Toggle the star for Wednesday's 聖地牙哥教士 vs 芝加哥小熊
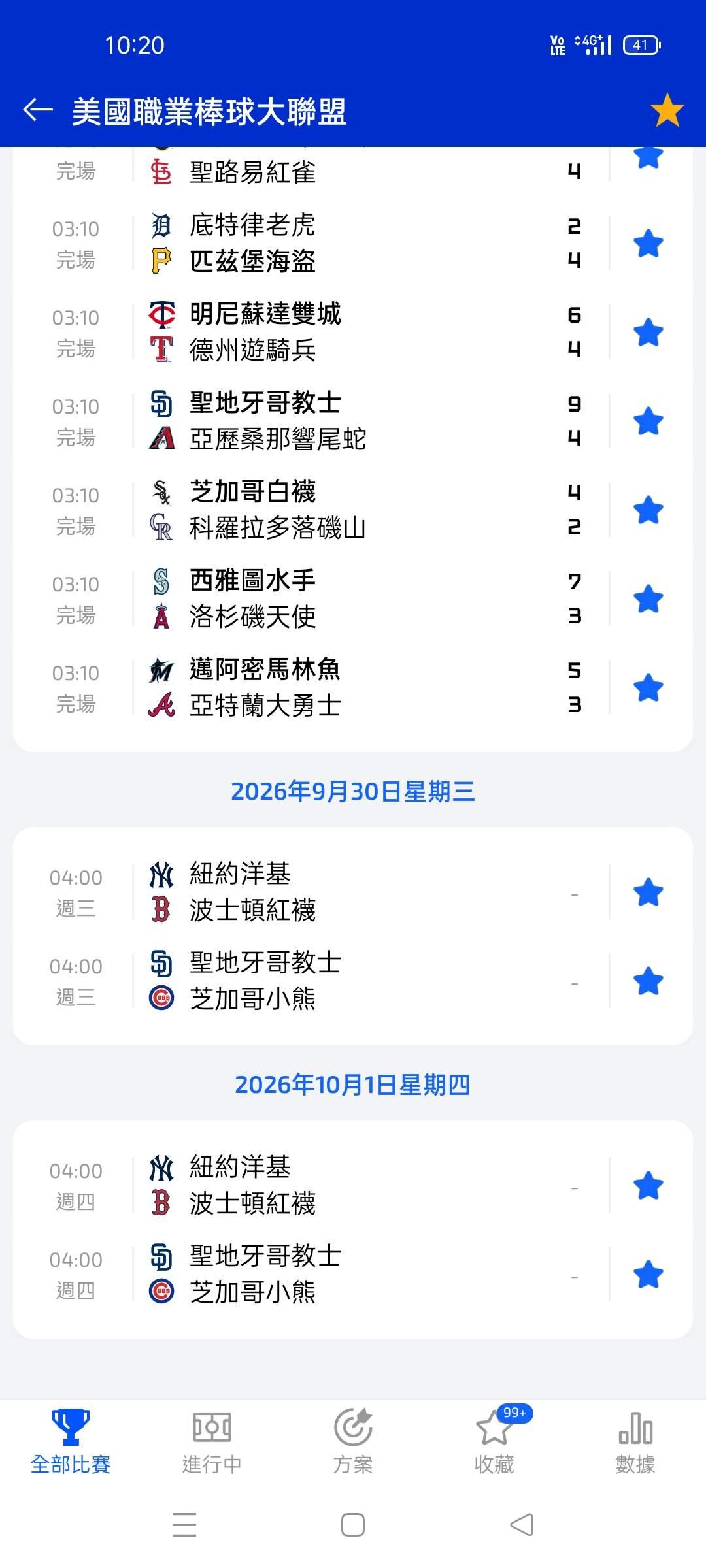This screenshot has width=706, height=1568. click(648, 981)
